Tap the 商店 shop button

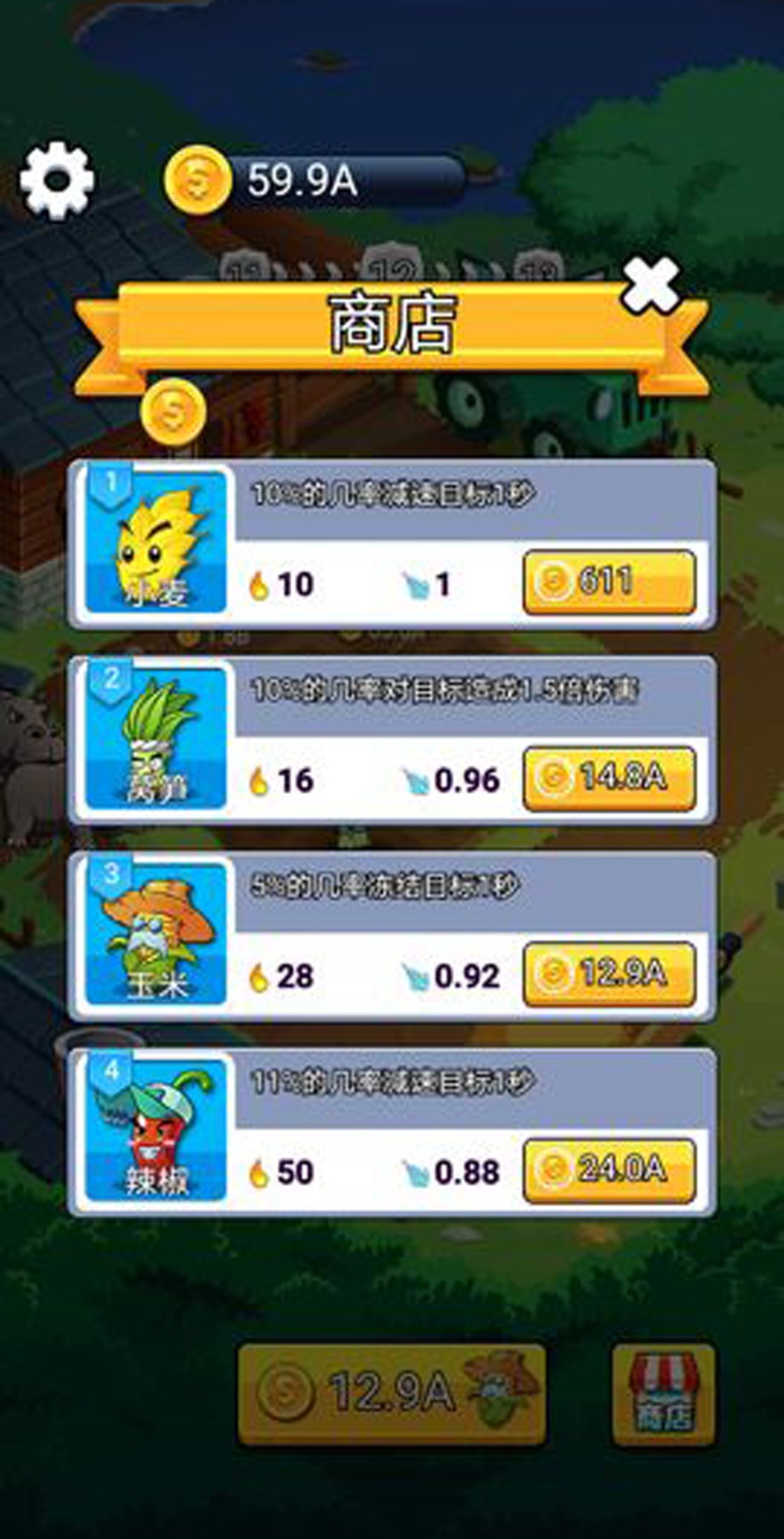(663, 1395)
